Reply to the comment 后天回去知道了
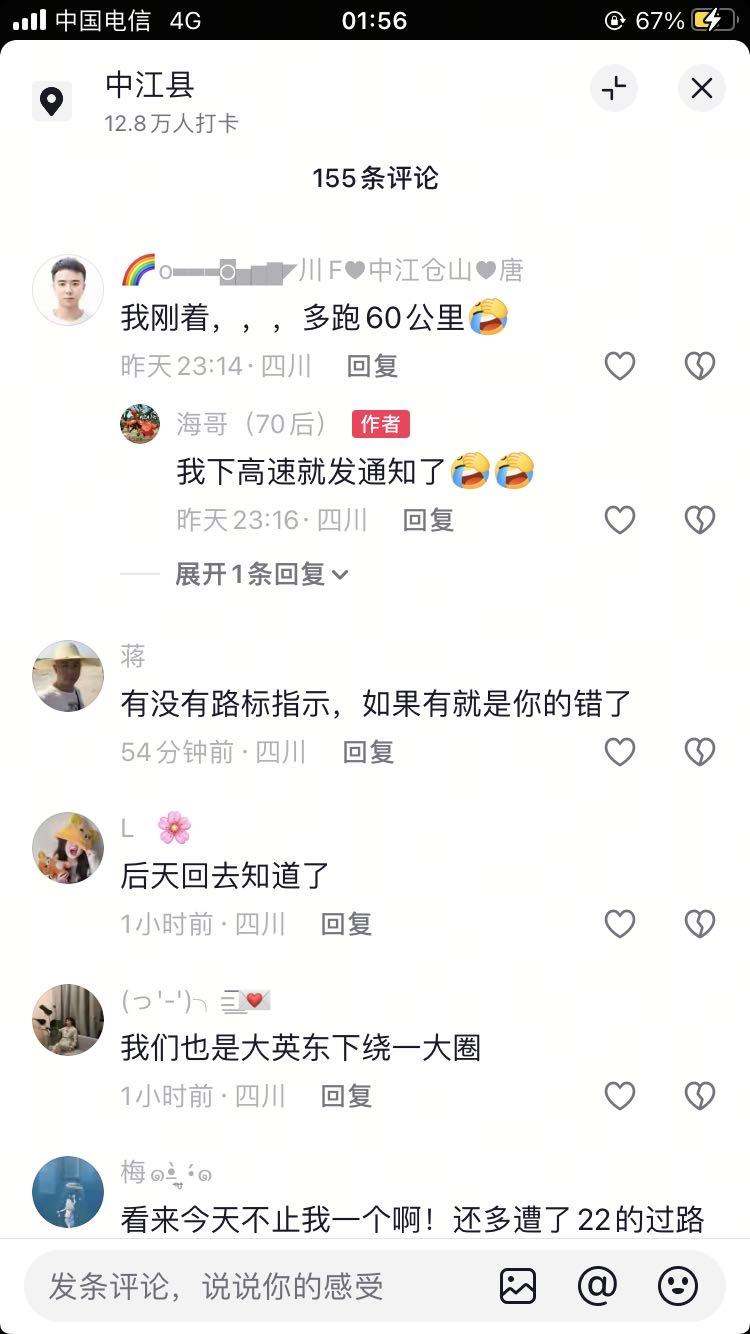The height and width of the screenshot is (1334, 750). click(346, 924)
